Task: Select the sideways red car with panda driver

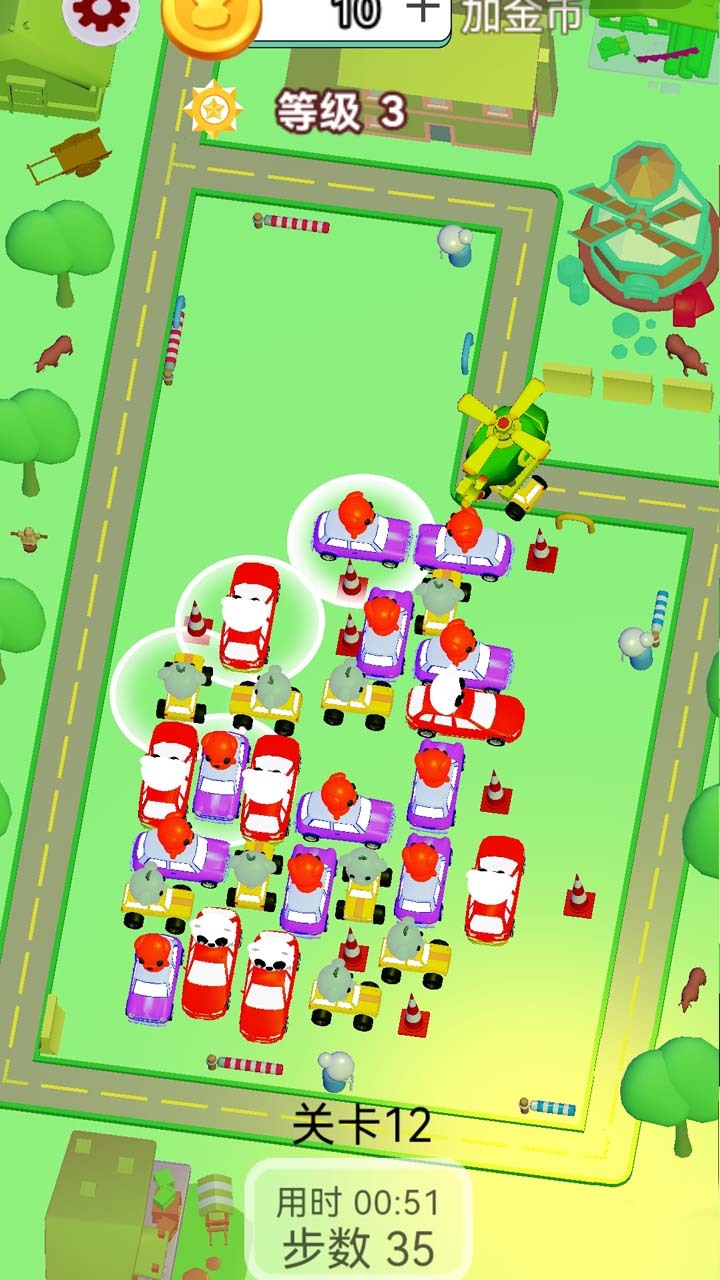Action: pyautogui.click(x=465, y=708)
